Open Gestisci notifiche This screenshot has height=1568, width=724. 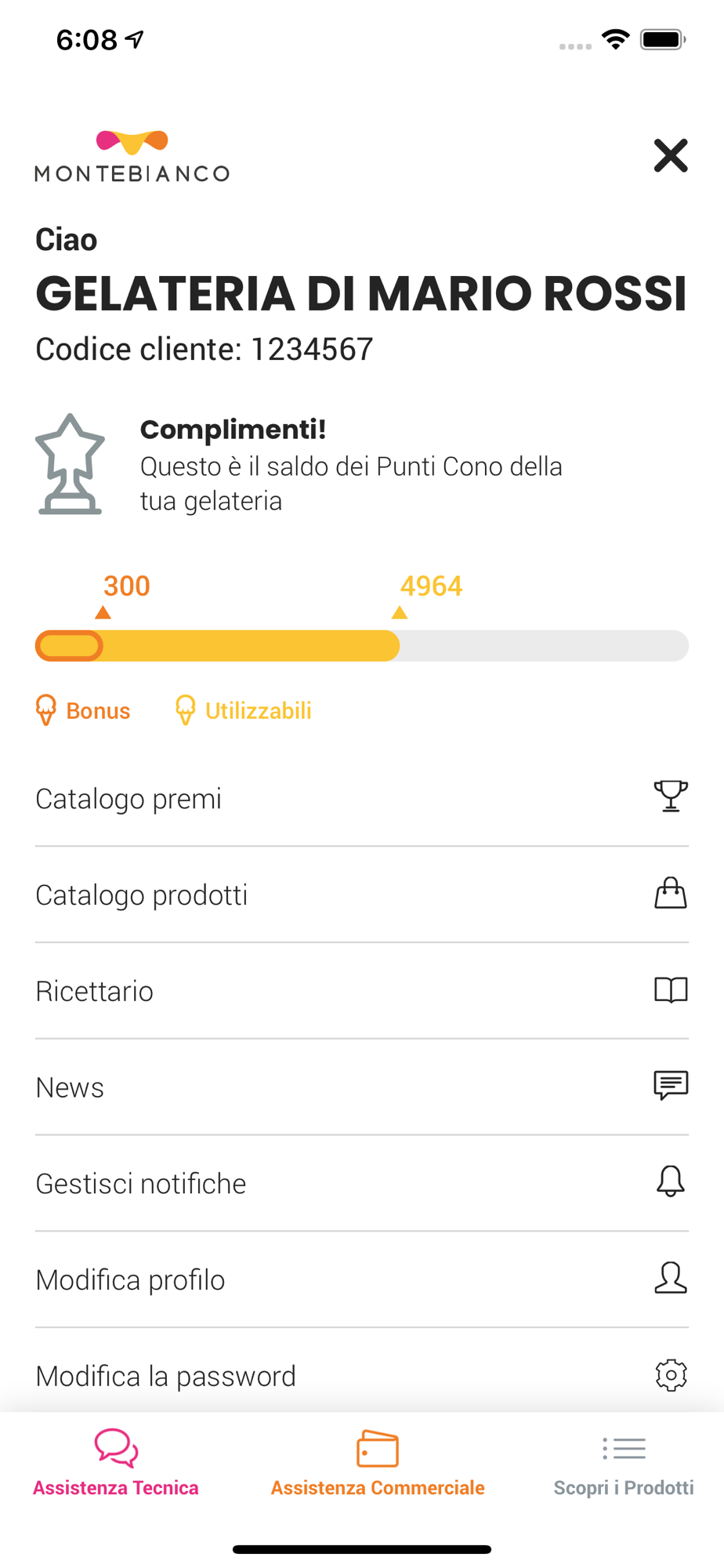(x=362, y=1183)
